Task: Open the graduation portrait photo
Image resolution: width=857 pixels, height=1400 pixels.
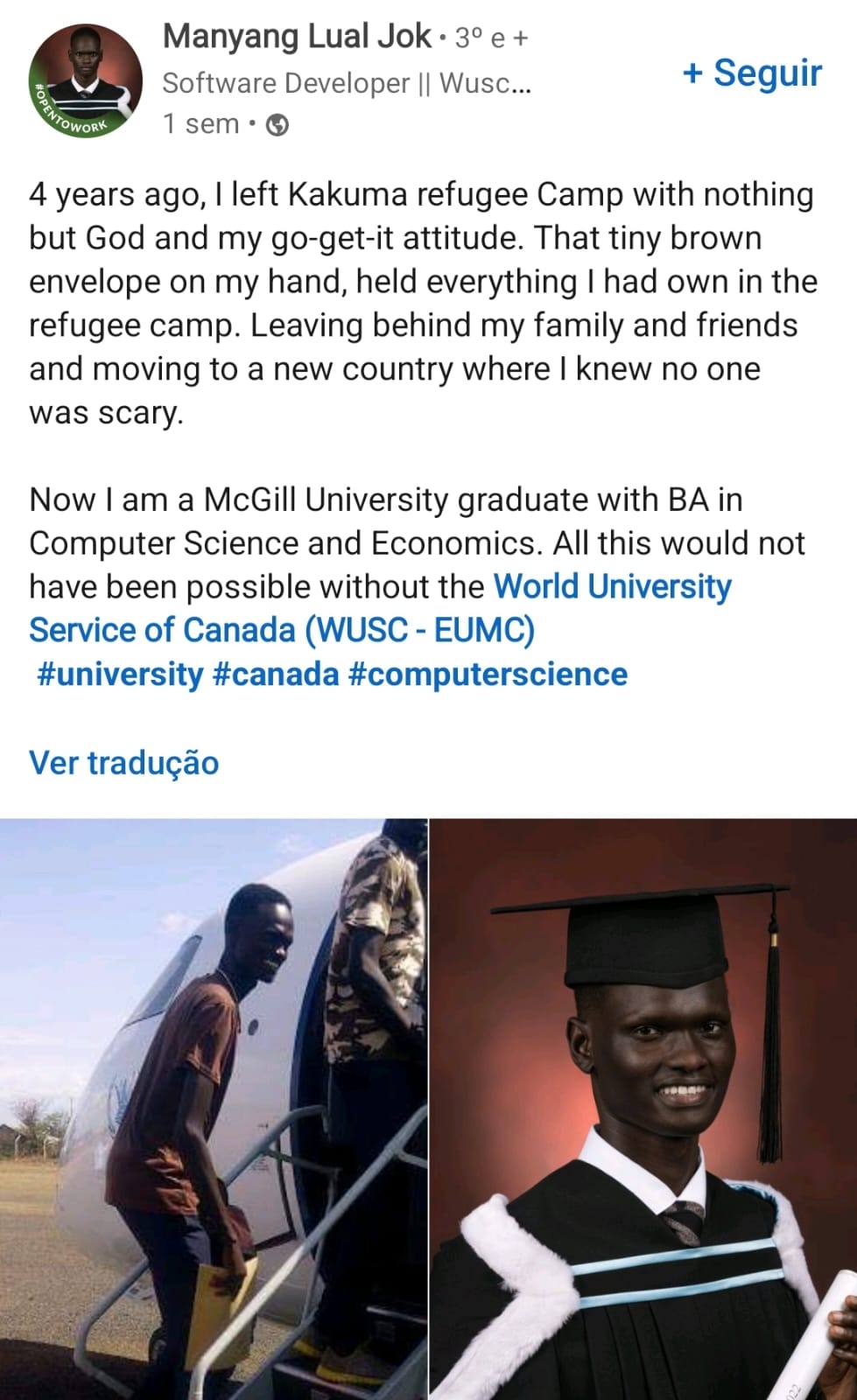Action: pyautogui.click(x=643, y=1109)
